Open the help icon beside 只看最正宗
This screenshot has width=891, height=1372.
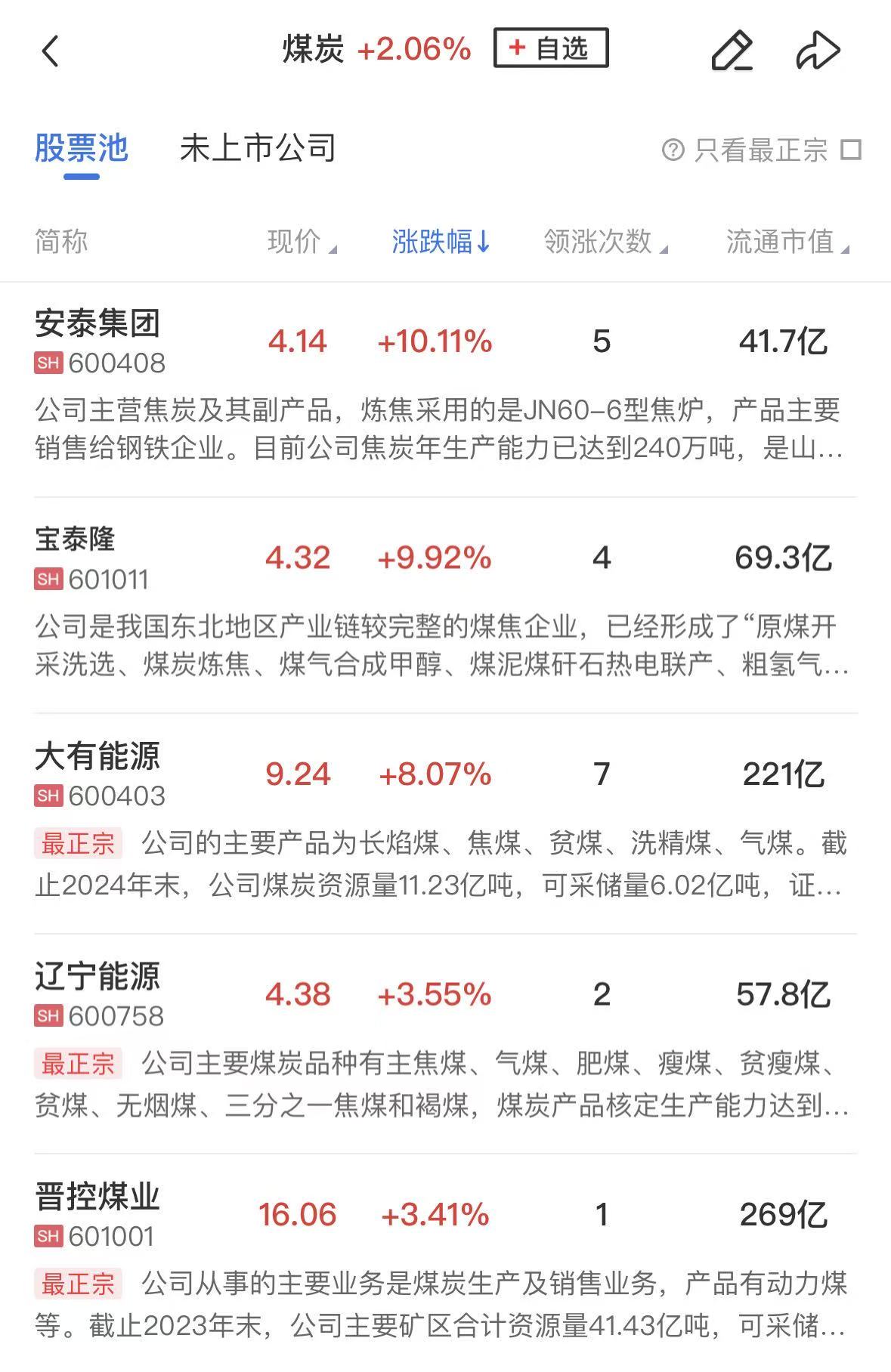[673, 150]
